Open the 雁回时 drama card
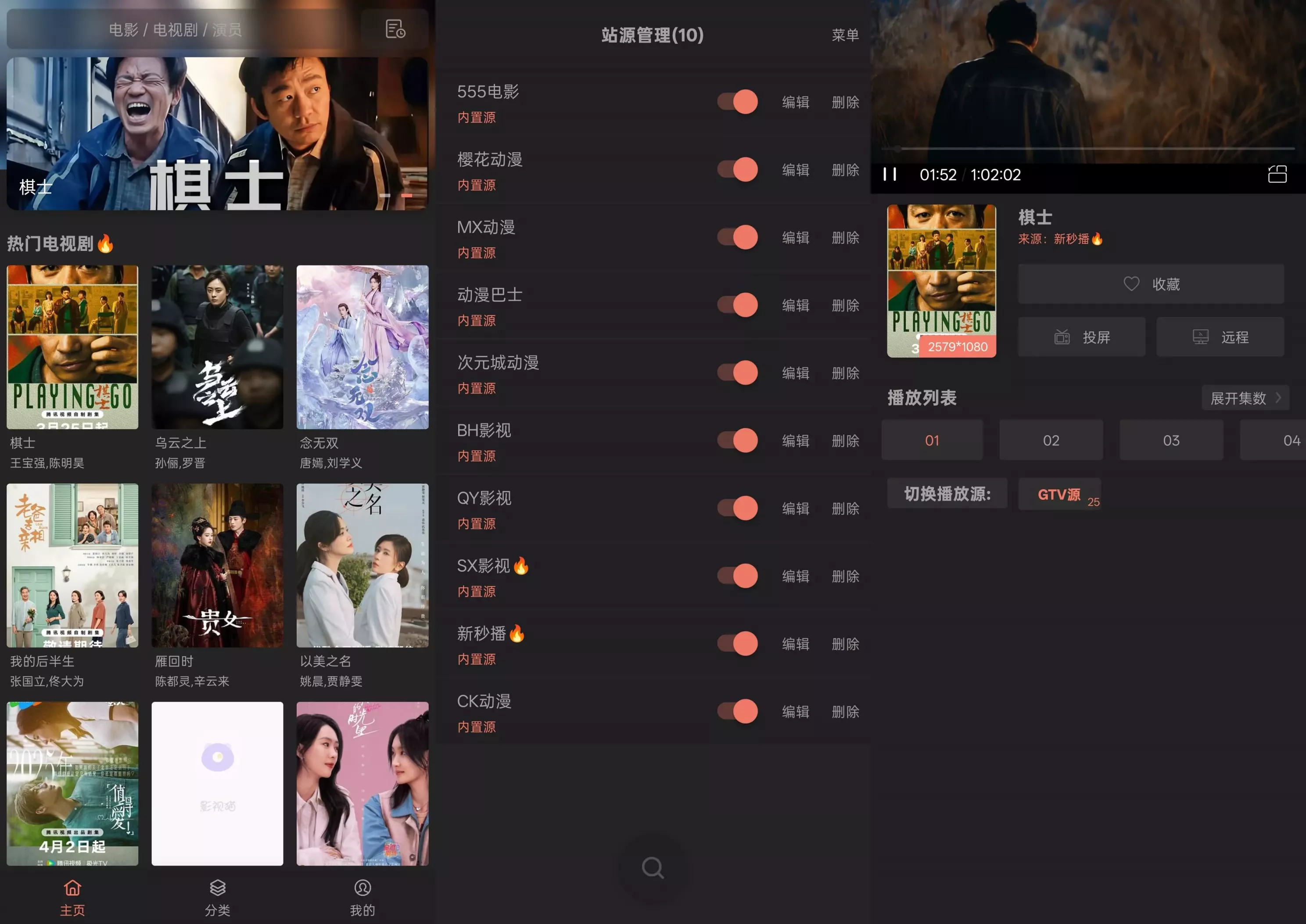The width and height of the screenshot is (1306, 924). point(217,565)
